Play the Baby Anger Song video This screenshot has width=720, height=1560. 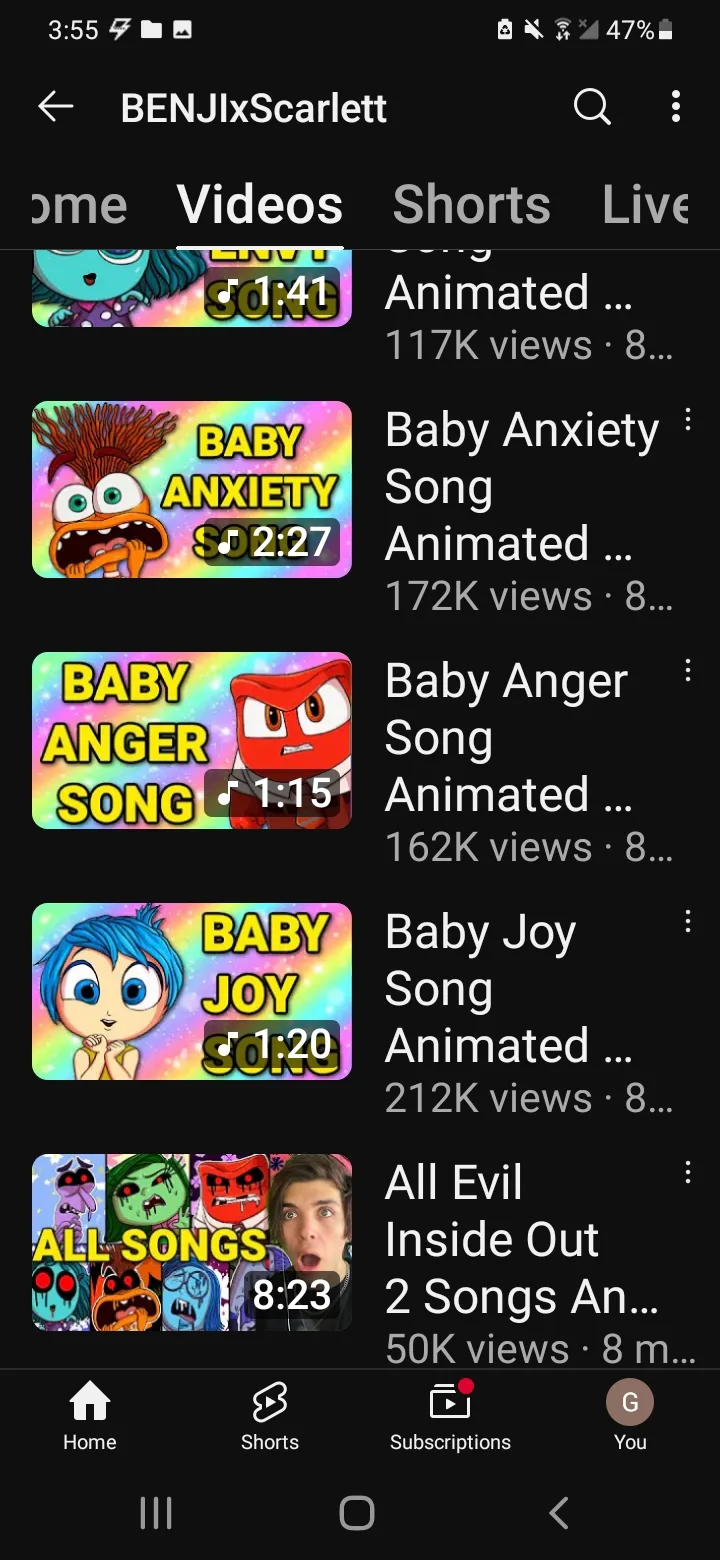pyautogui.click(x=192, y=740)
